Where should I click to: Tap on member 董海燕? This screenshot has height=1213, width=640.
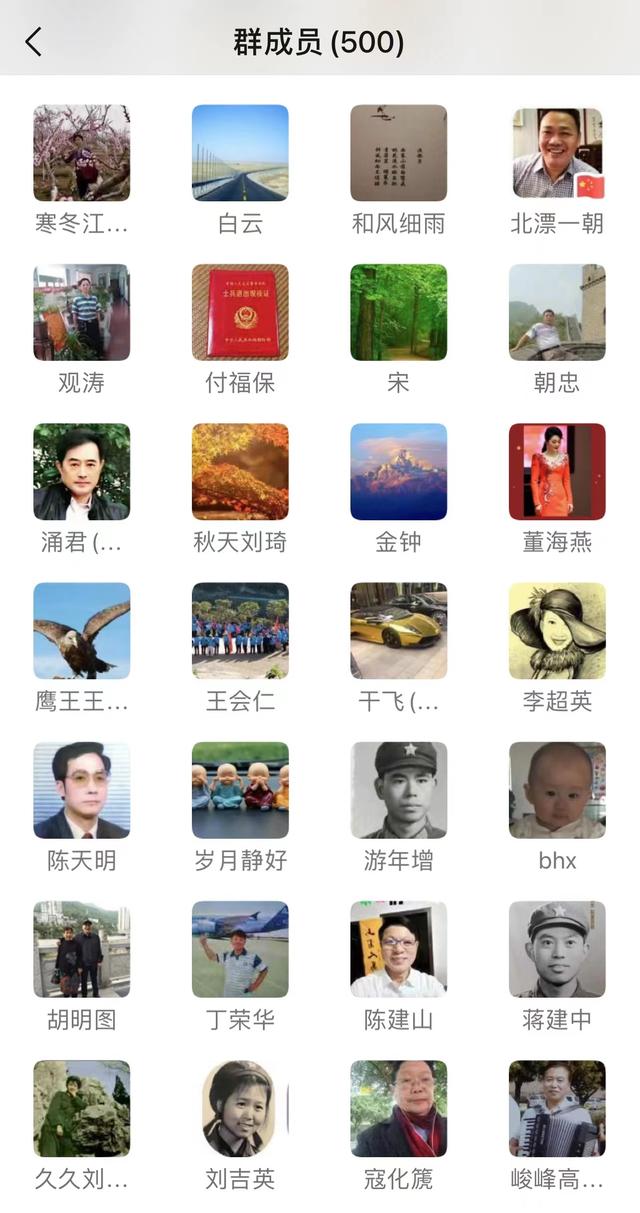point(557,471)
